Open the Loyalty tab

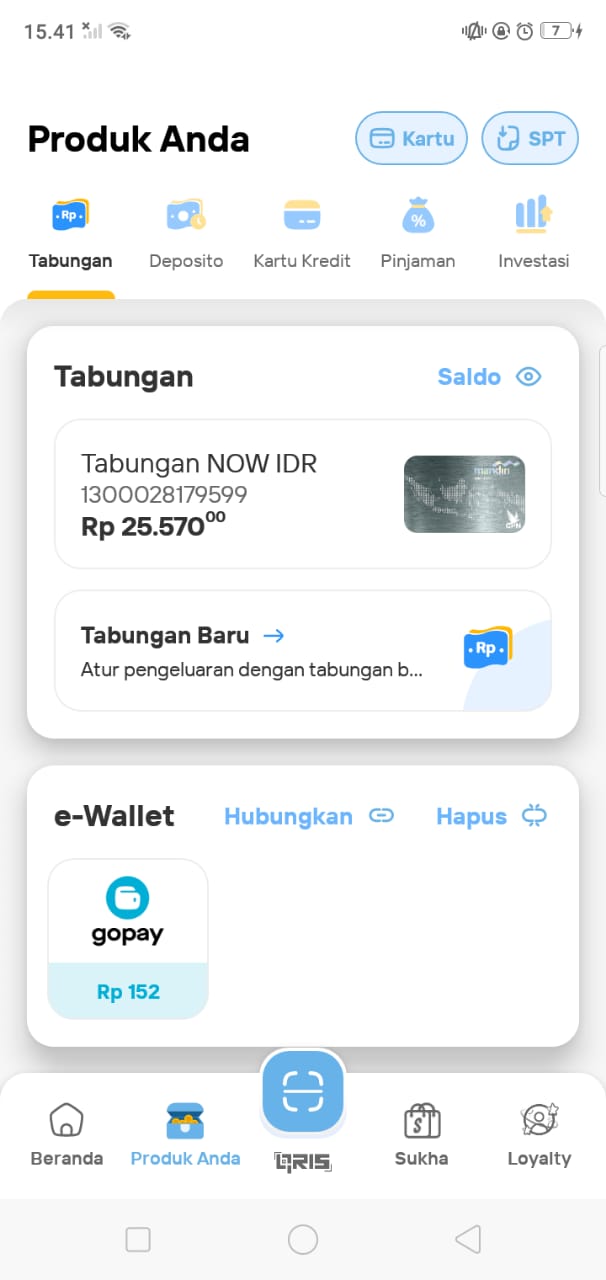tap(539, 1135)
